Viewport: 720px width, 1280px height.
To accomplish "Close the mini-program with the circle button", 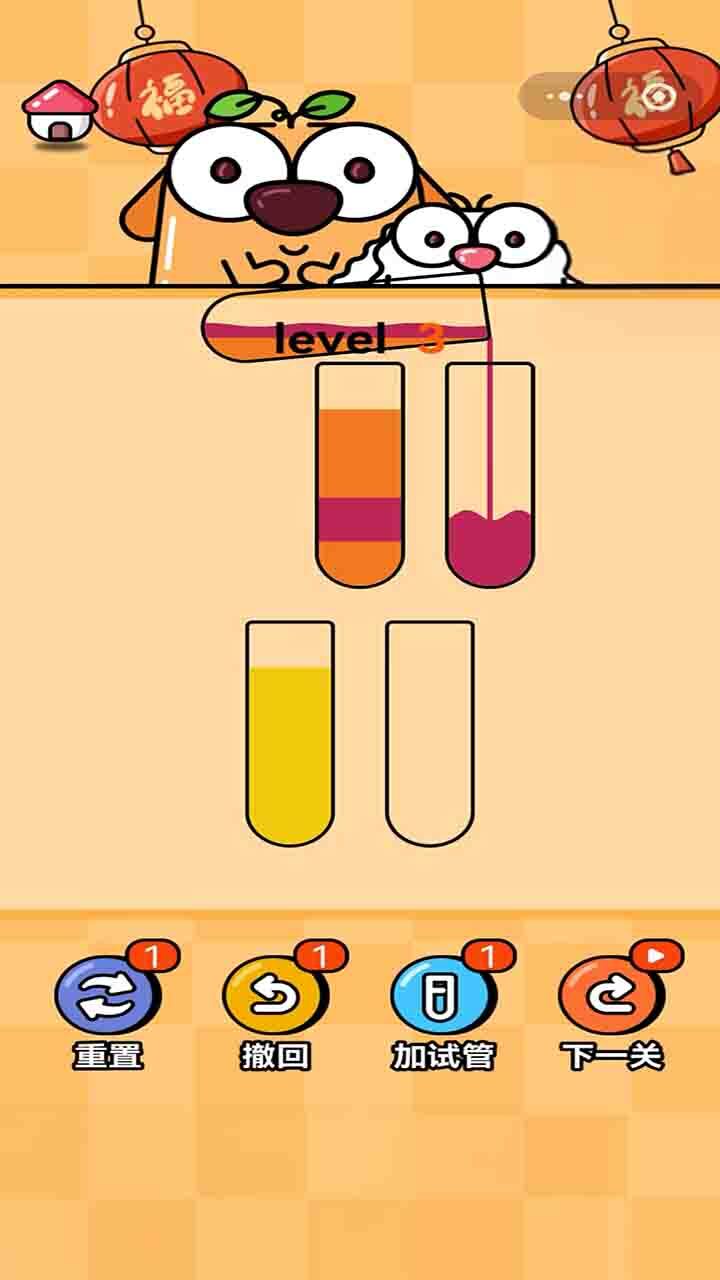I will click(657, 97).
